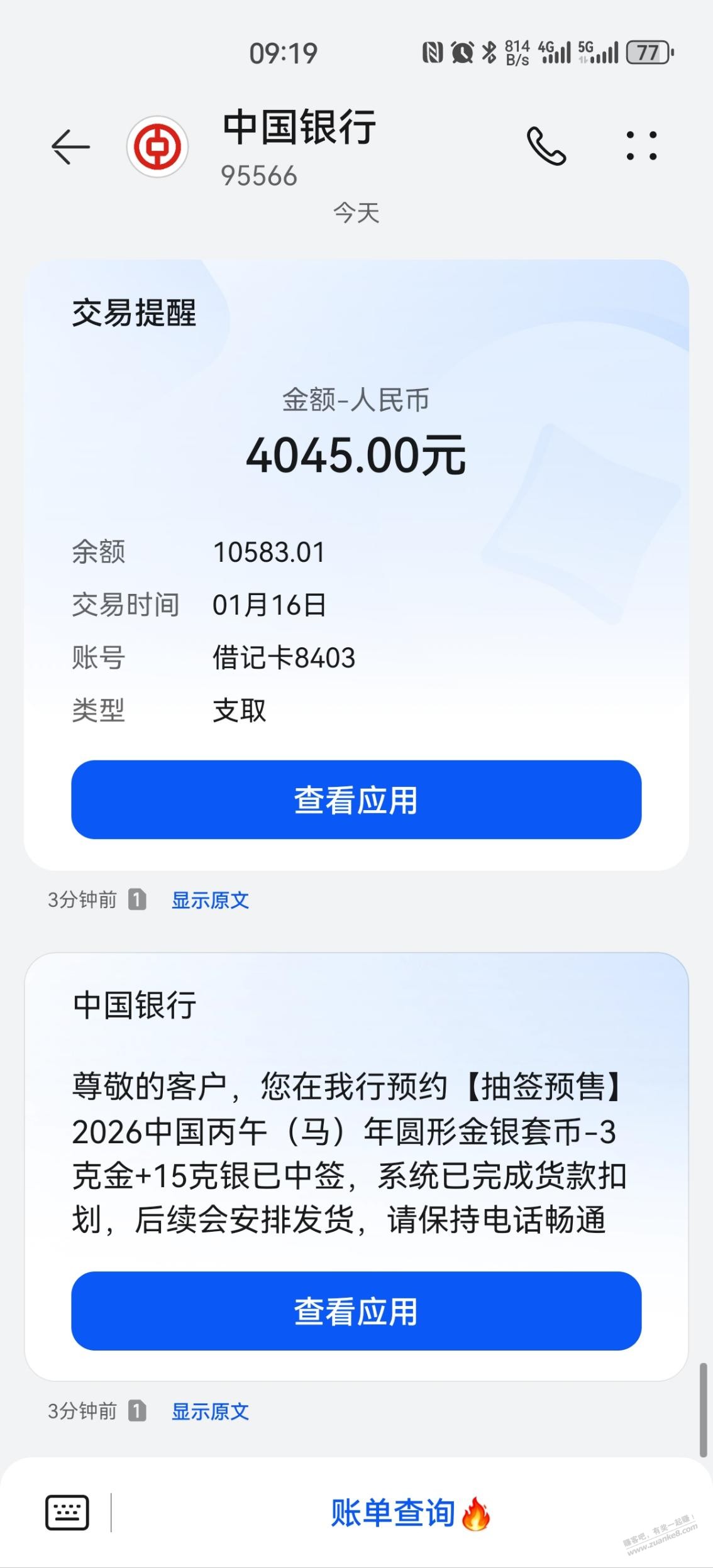Go back using the arrow
The image size is (713, 1568).
click(x=70, y=147)
